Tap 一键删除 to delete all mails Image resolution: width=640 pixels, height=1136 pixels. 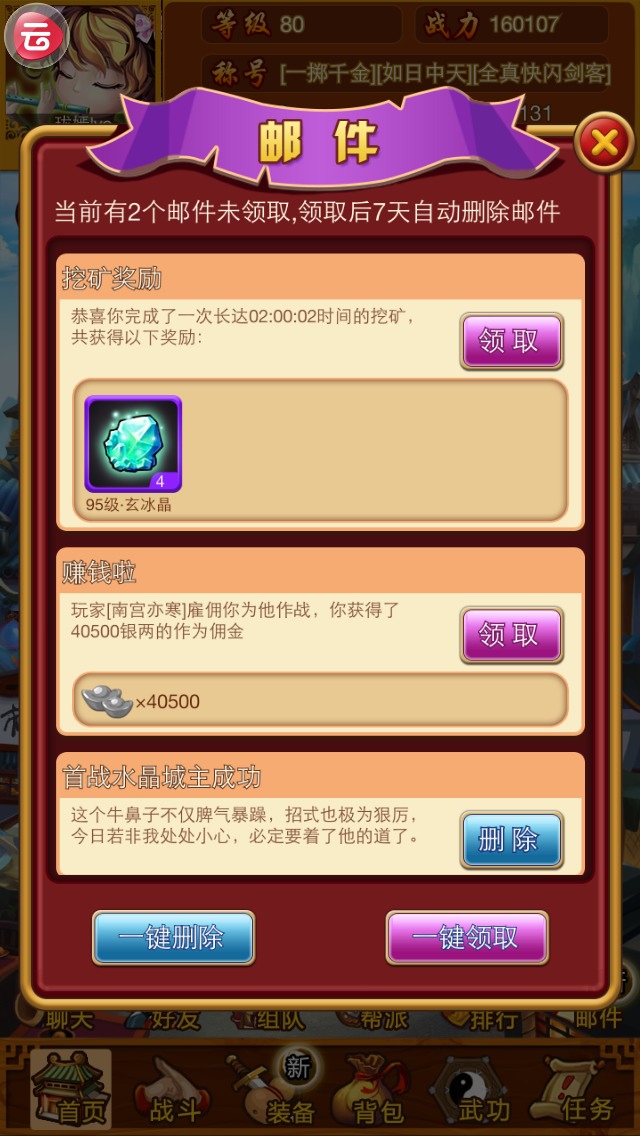[173, 937]
